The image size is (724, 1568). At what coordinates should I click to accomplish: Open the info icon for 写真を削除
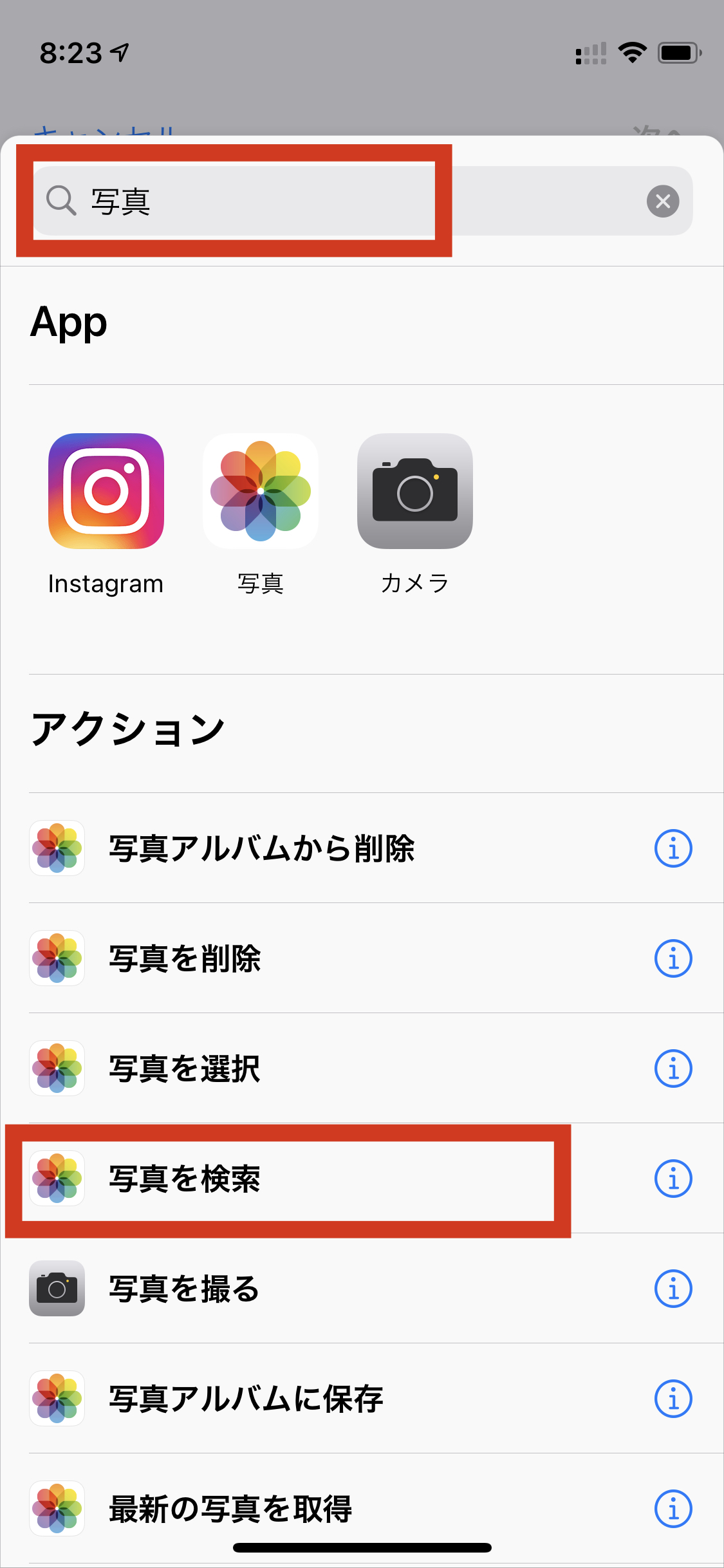tap(673, 958)
